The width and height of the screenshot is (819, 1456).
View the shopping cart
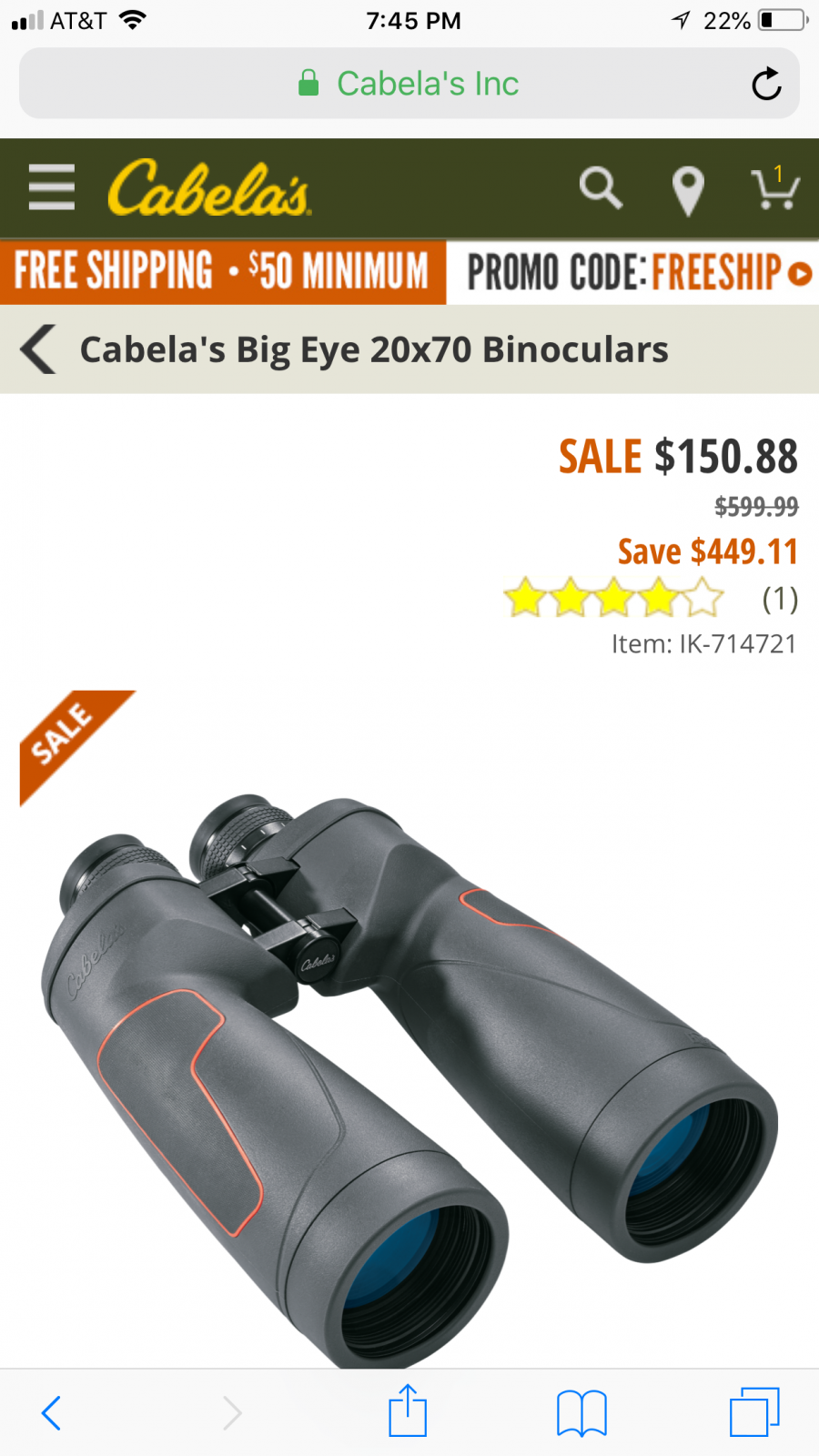774,187
